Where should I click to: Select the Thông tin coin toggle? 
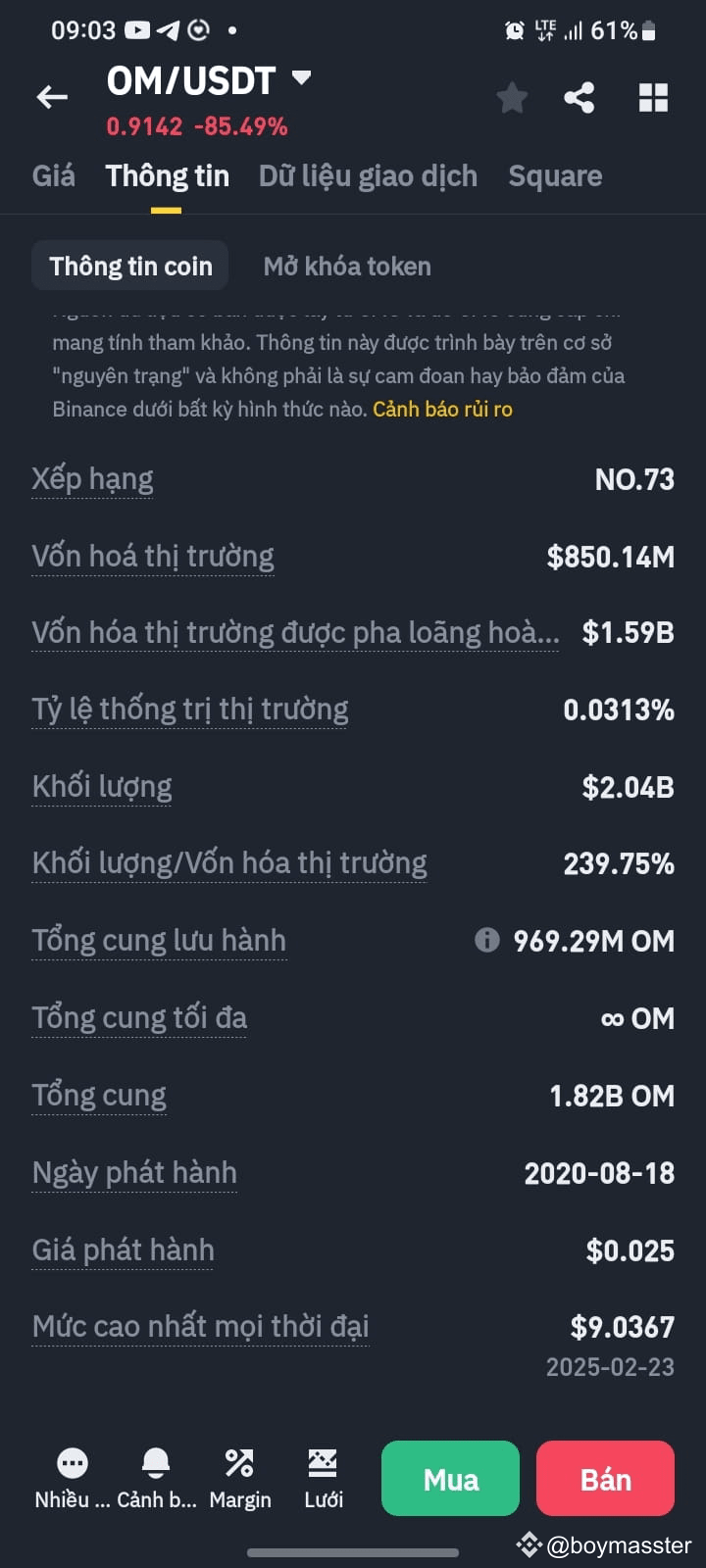(x=129, y=266)
